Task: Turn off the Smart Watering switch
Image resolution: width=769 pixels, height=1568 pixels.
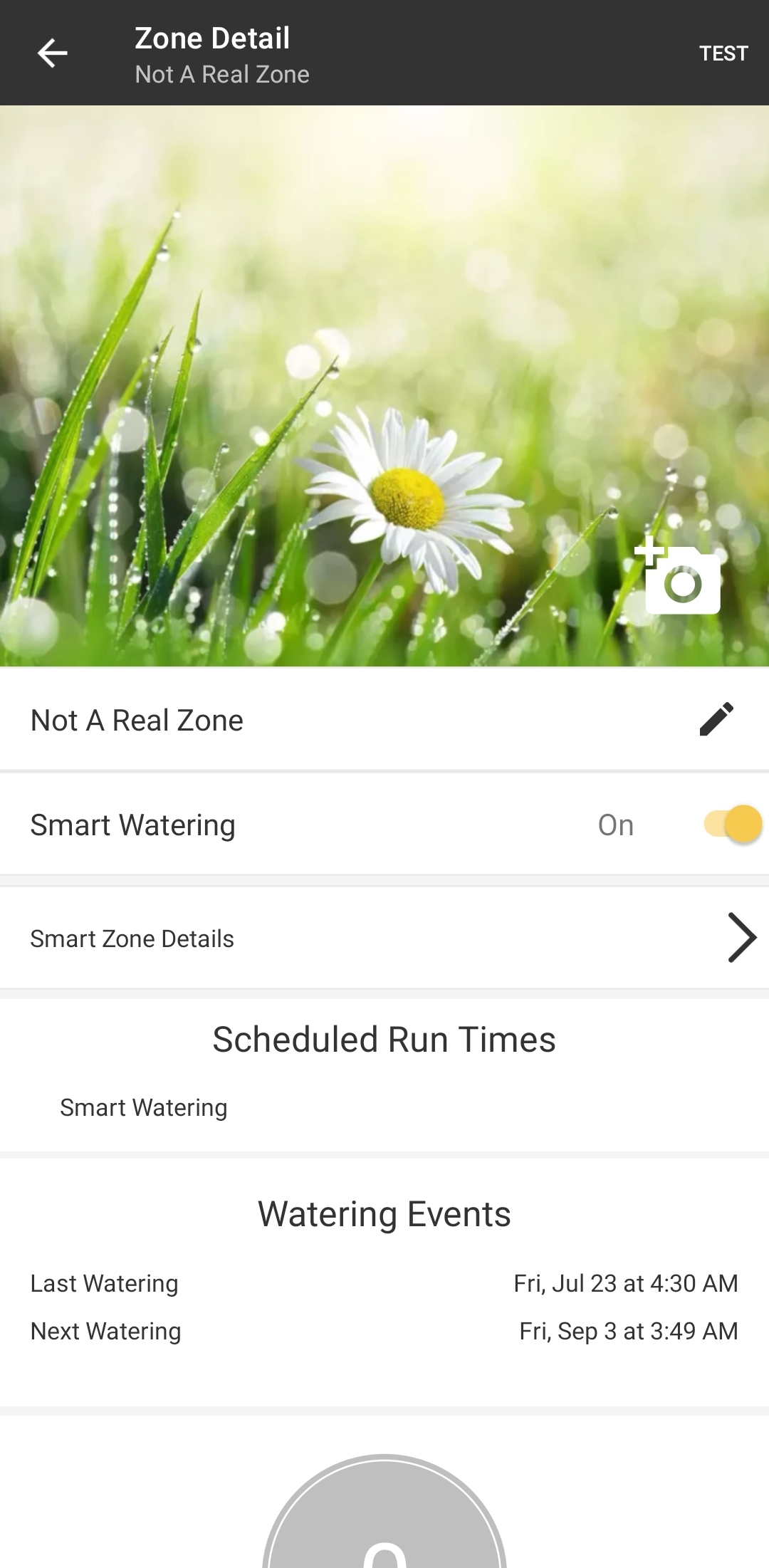Action: click(733, 825)
